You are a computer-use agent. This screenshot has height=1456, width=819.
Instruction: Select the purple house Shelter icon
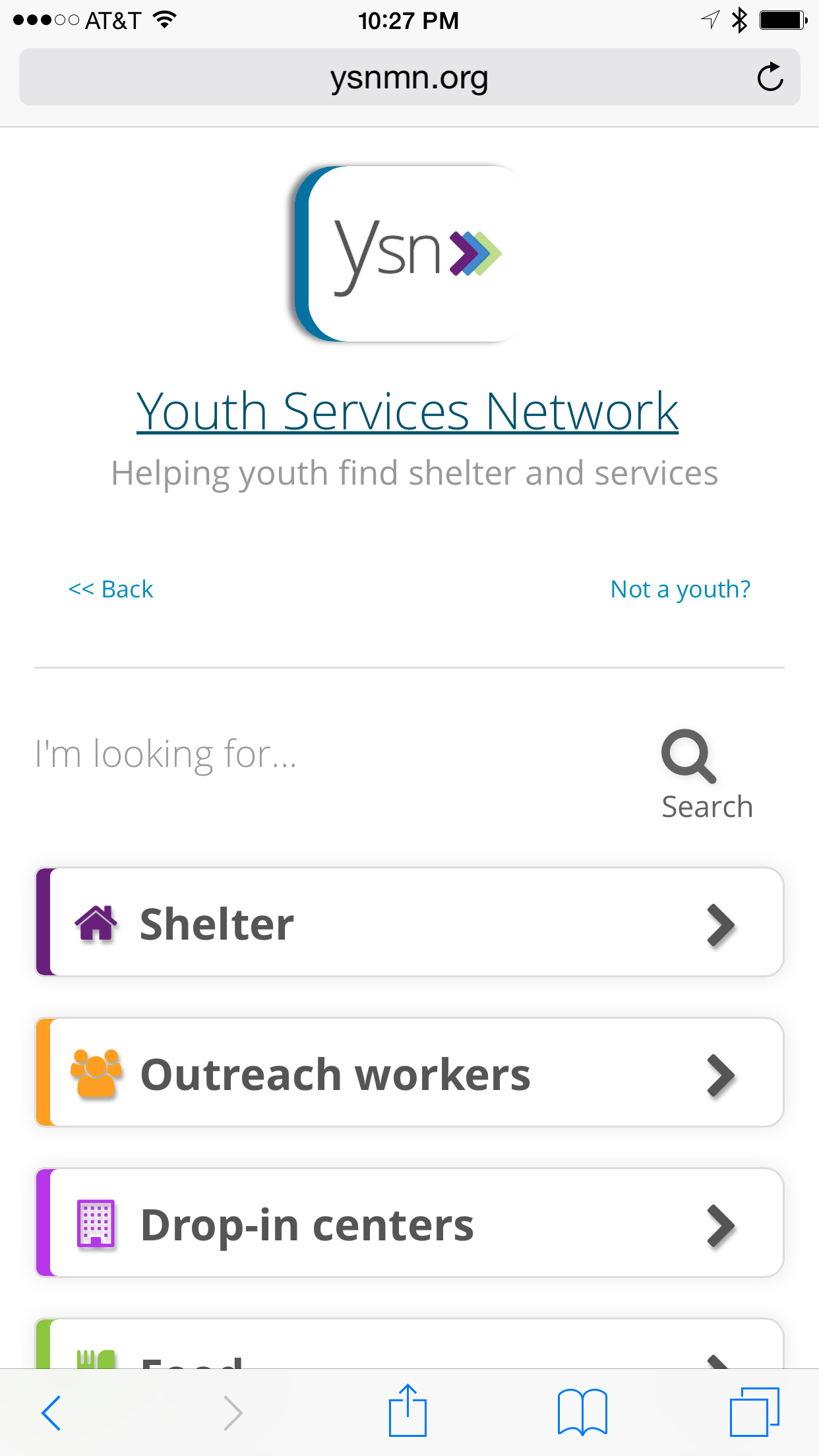pyautogui.click(x=96, y=923)
